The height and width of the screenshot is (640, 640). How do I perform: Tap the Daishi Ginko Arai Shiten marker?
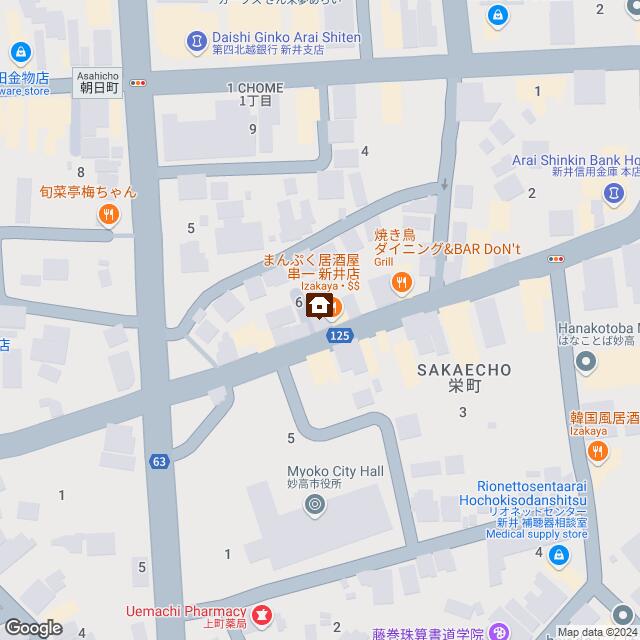[x=197, y=42]
